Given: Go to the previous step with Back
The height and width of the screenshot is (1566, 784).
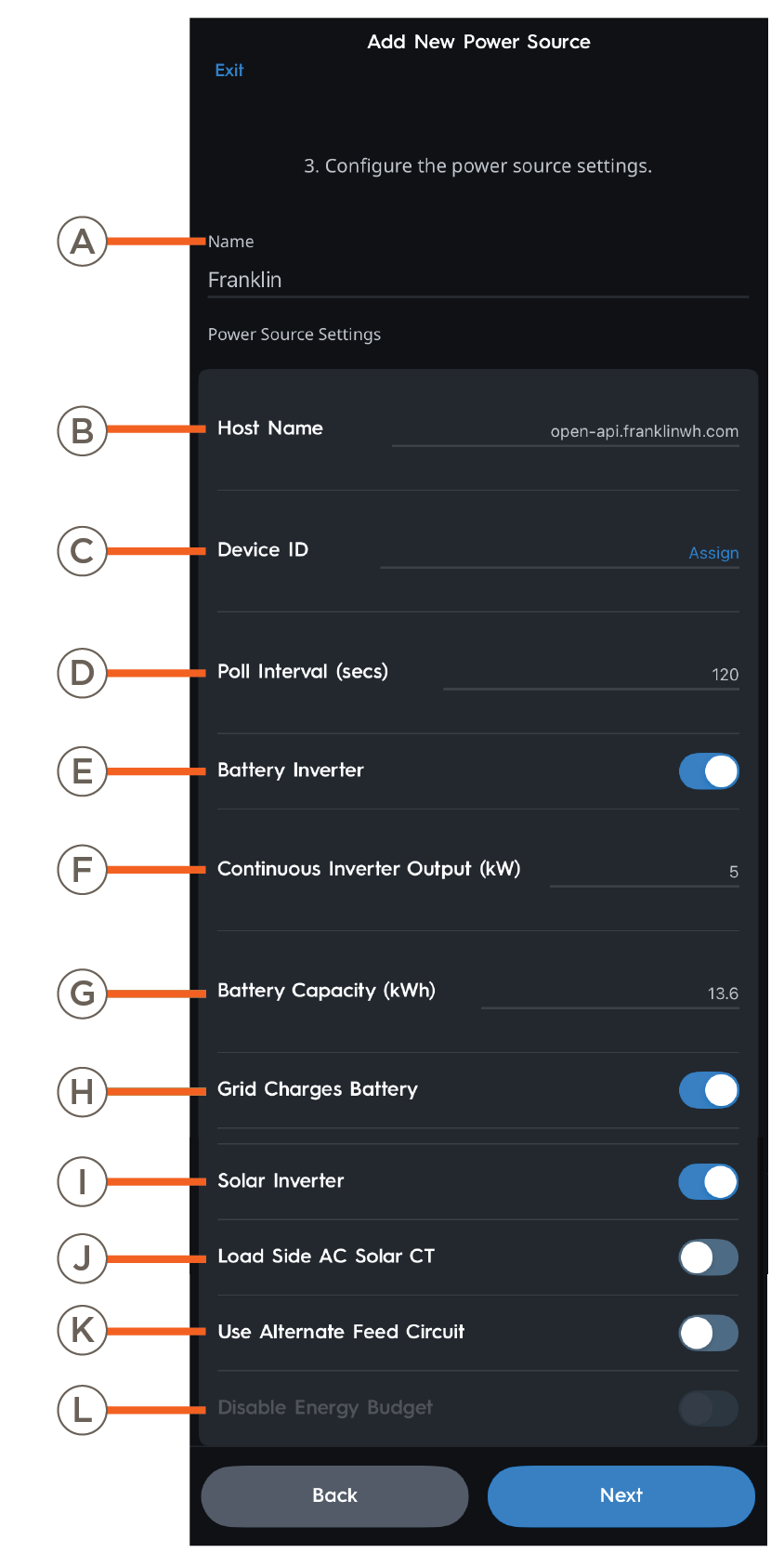Looking at the screenshot, I should click(334, 1495).
